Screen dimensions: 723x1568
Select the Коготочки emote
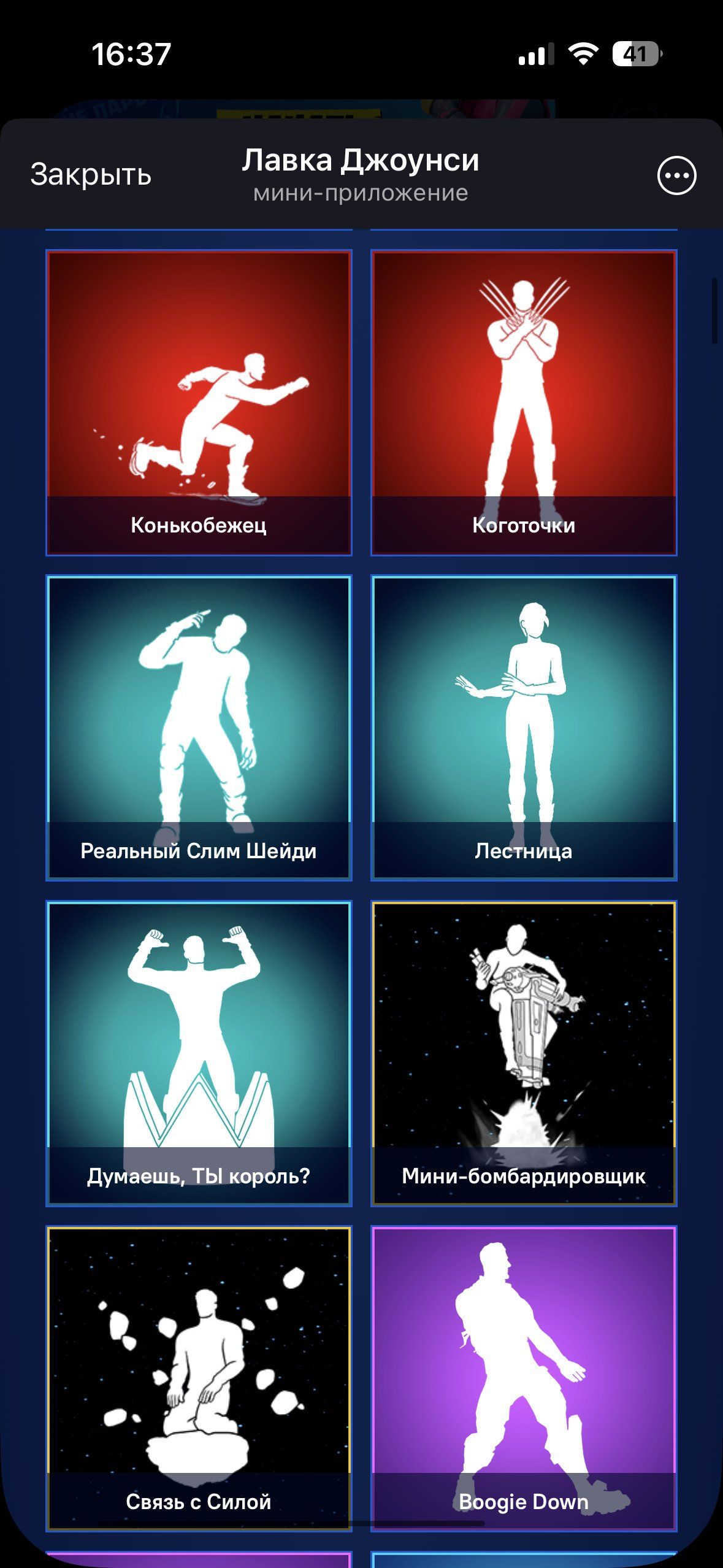(x=524, y=402)
